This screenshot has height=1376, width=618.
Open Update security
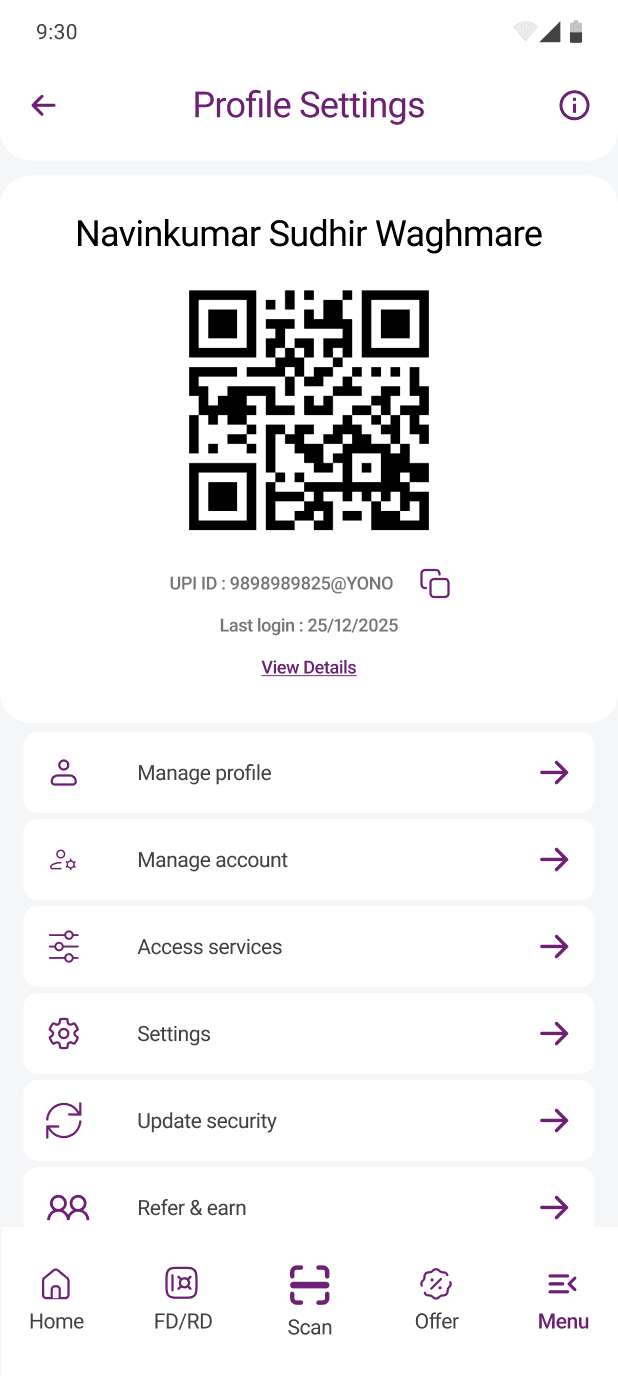pos(309,1121)
